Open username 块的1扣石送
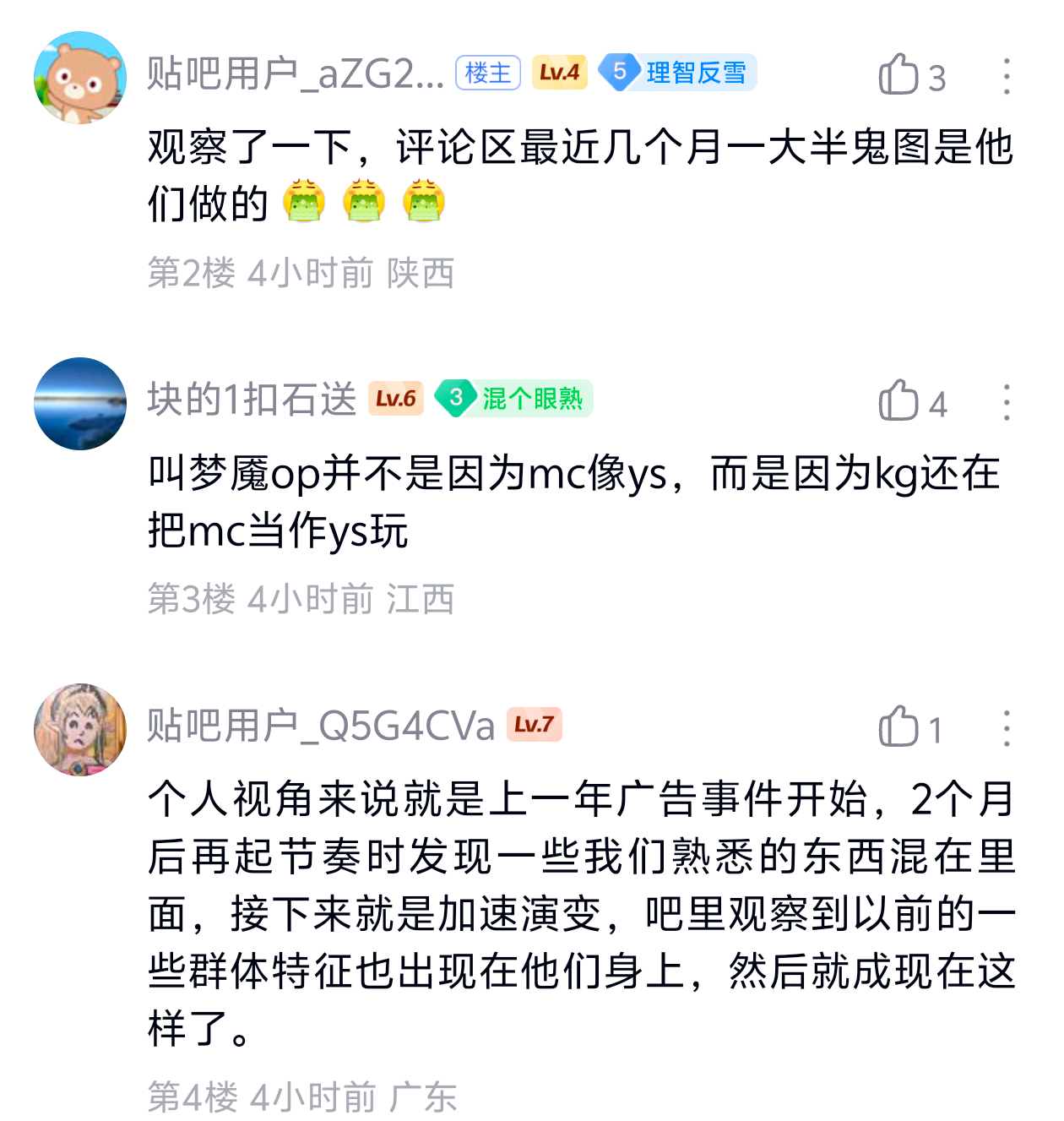The height and width of the screenshot is (1121, 1064). pyautogui.click(x=252, y=399)
